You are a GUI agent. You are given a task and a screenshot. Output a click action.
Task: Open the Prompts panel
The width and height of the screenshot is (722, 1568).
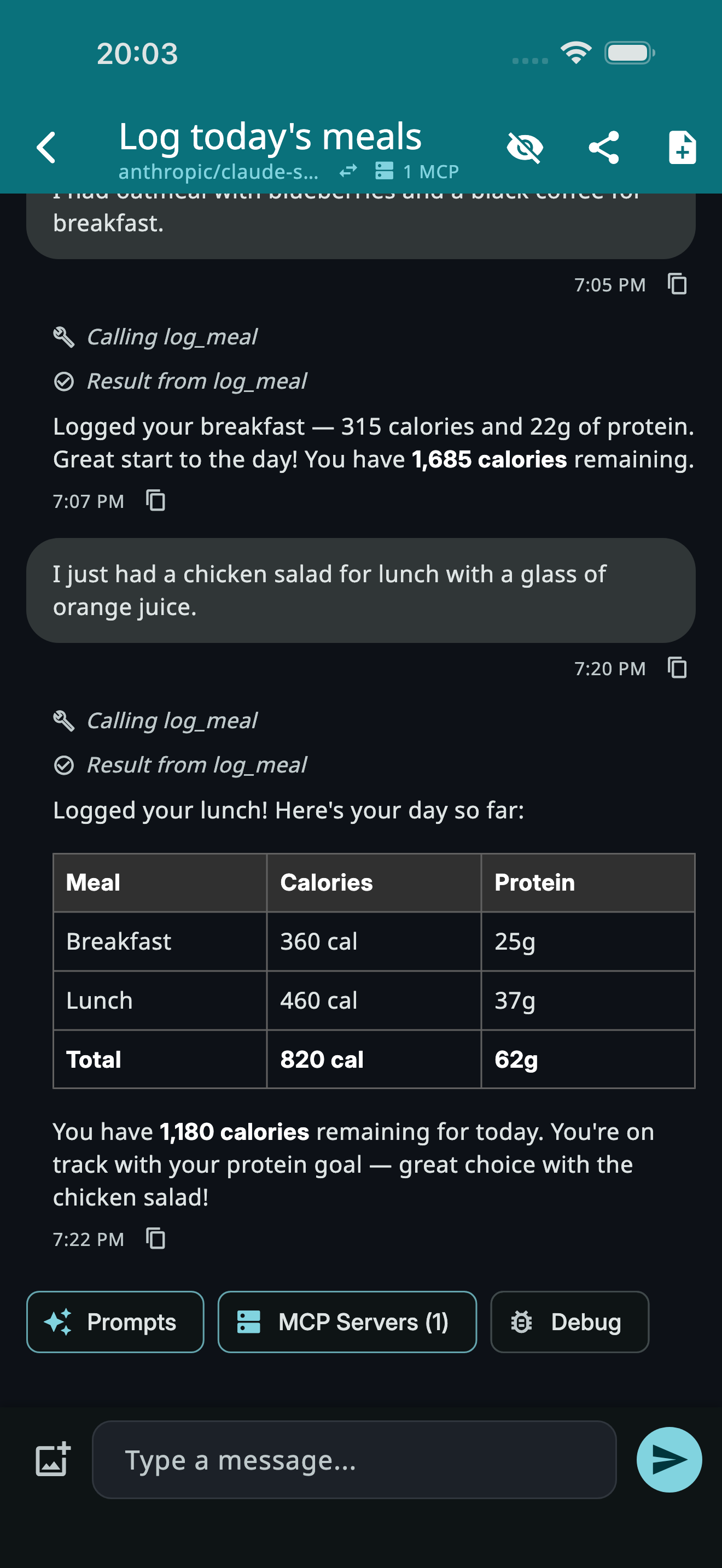[x=115, y=1321]
